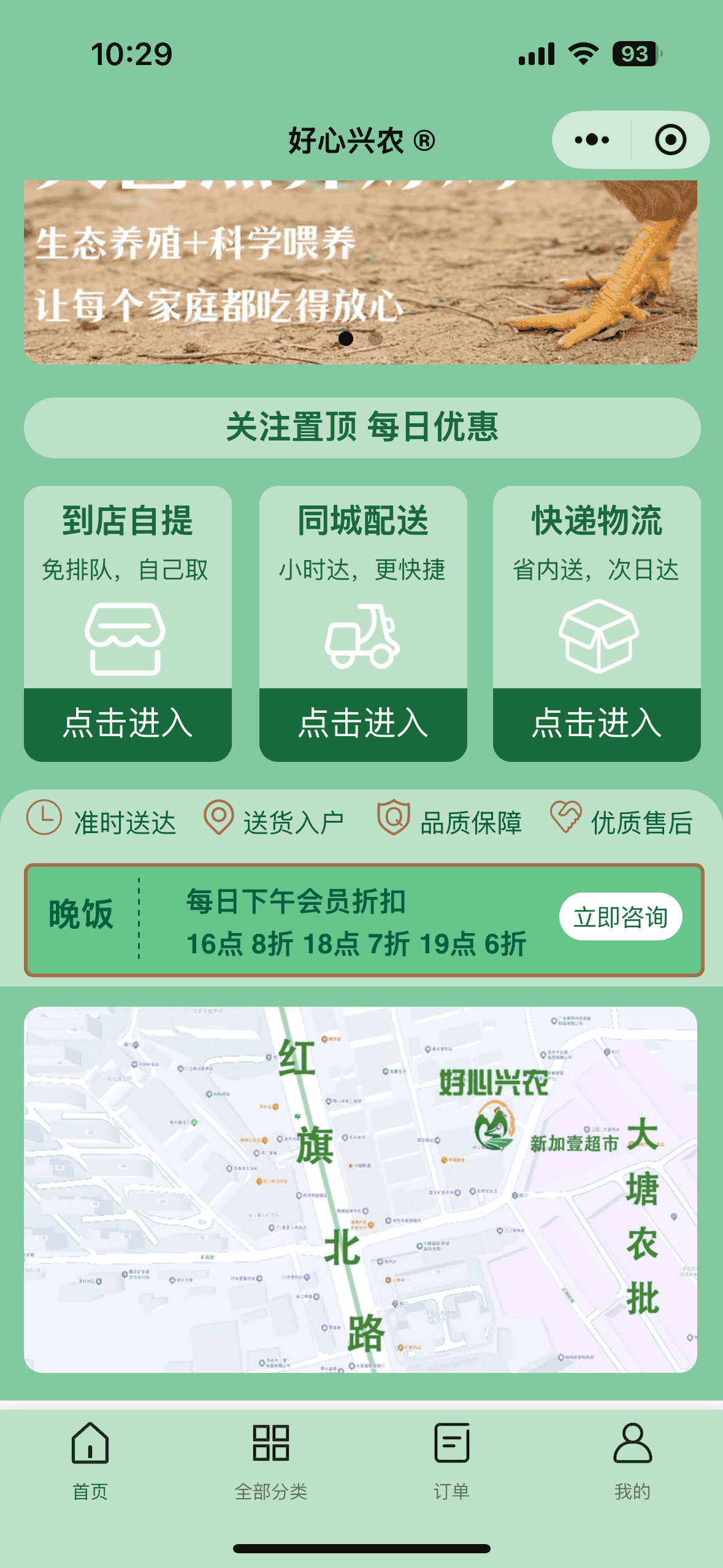Viewport: 723px width, 1568px height.
Task: Open the mini program more options menu
Action: point(592,140)
